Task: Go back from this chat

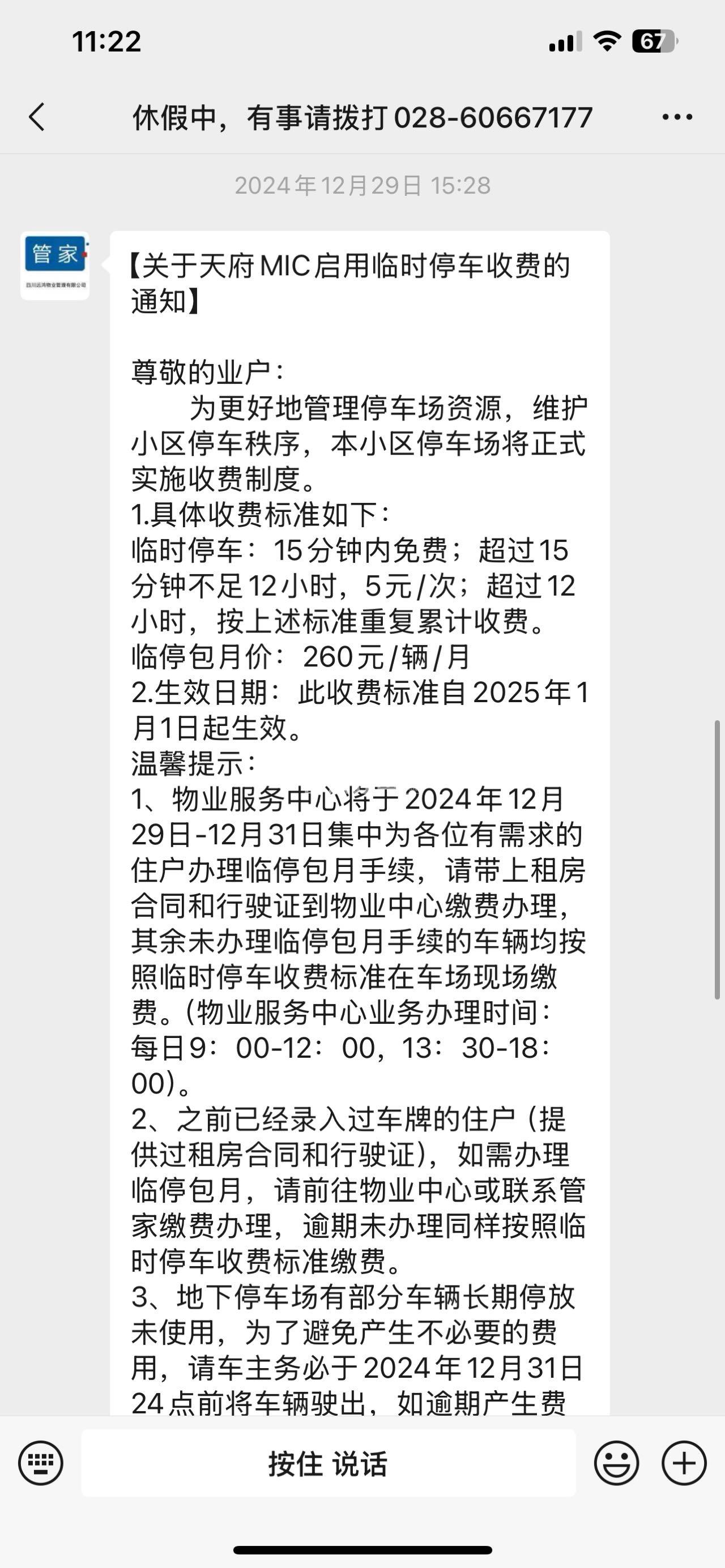Action: tap(37, 117)
